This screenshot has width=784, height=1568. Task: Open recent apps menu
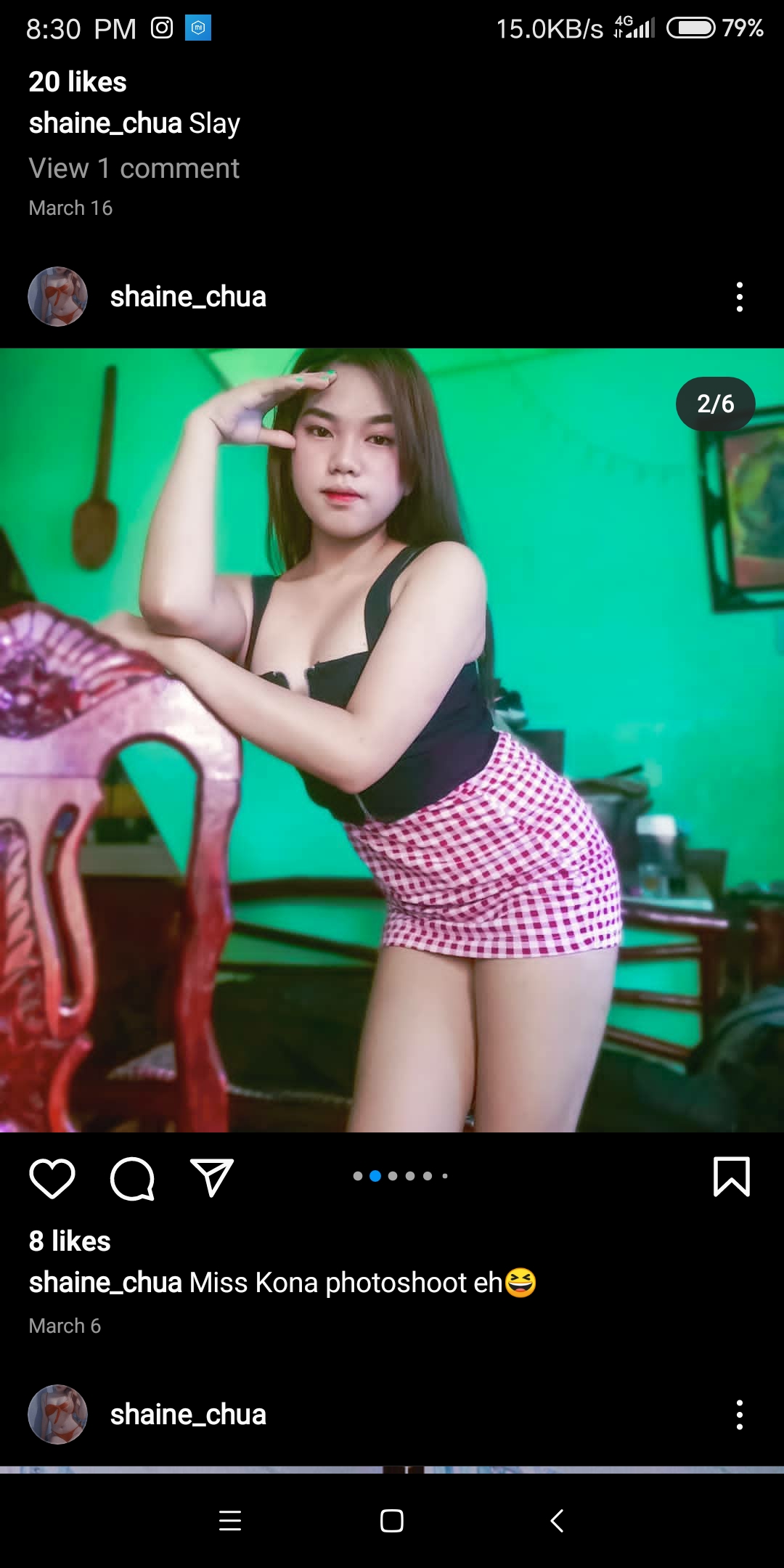230,1521
